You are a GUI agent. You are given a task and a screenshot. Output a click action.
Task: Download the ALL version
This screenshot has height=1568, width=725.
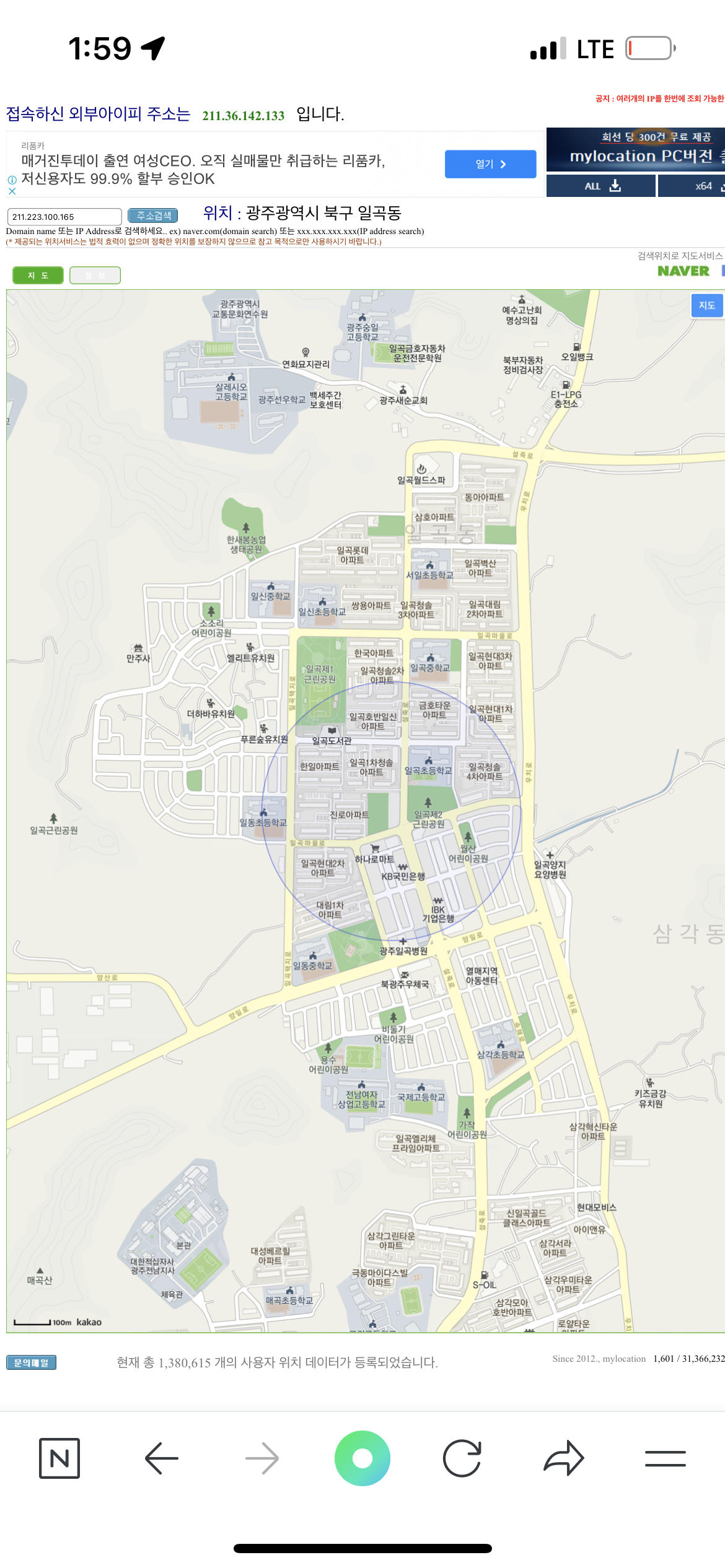click(600, 186)
